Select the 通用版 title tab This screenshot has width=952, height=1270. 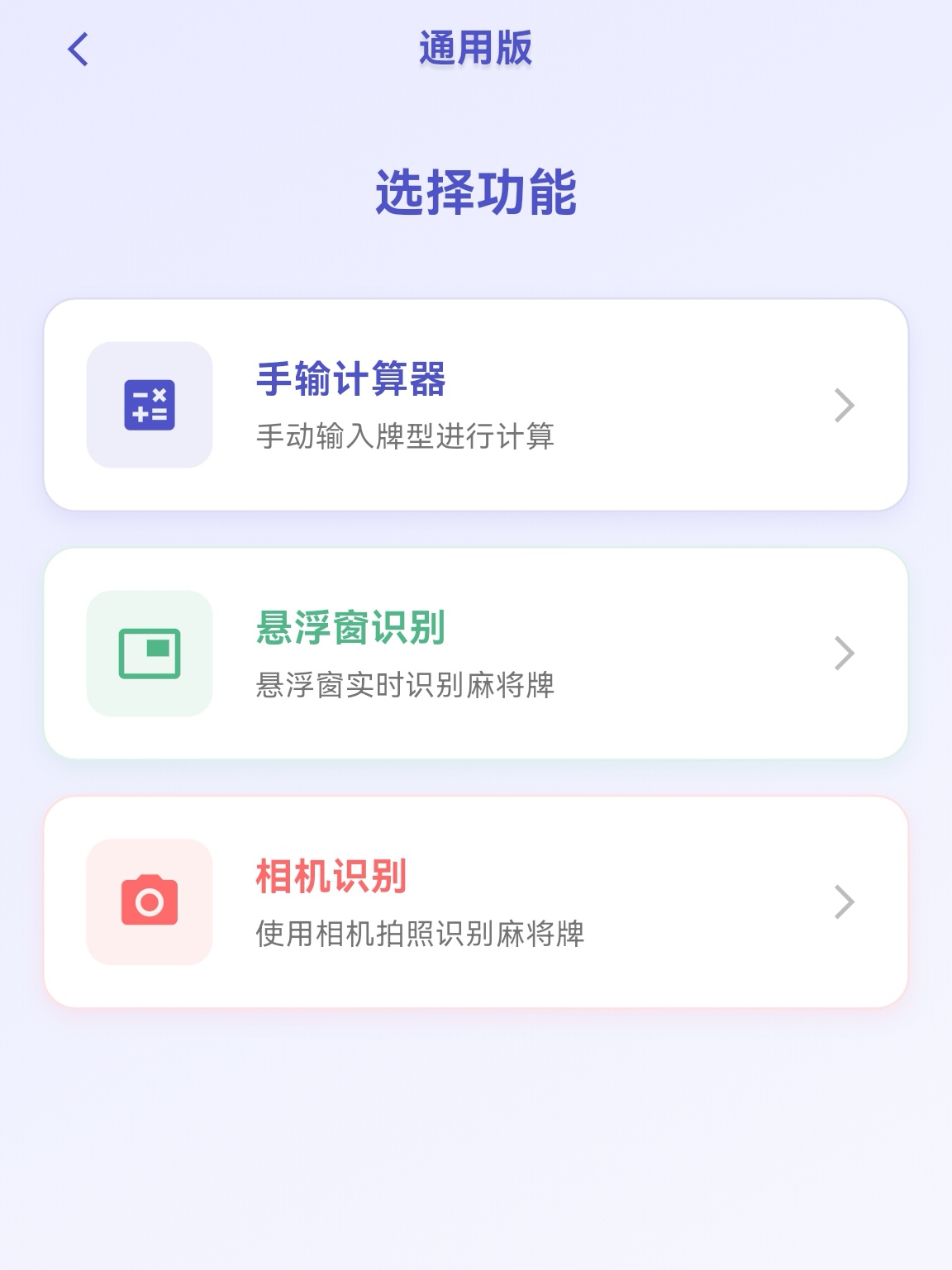[x=476, y=48]
